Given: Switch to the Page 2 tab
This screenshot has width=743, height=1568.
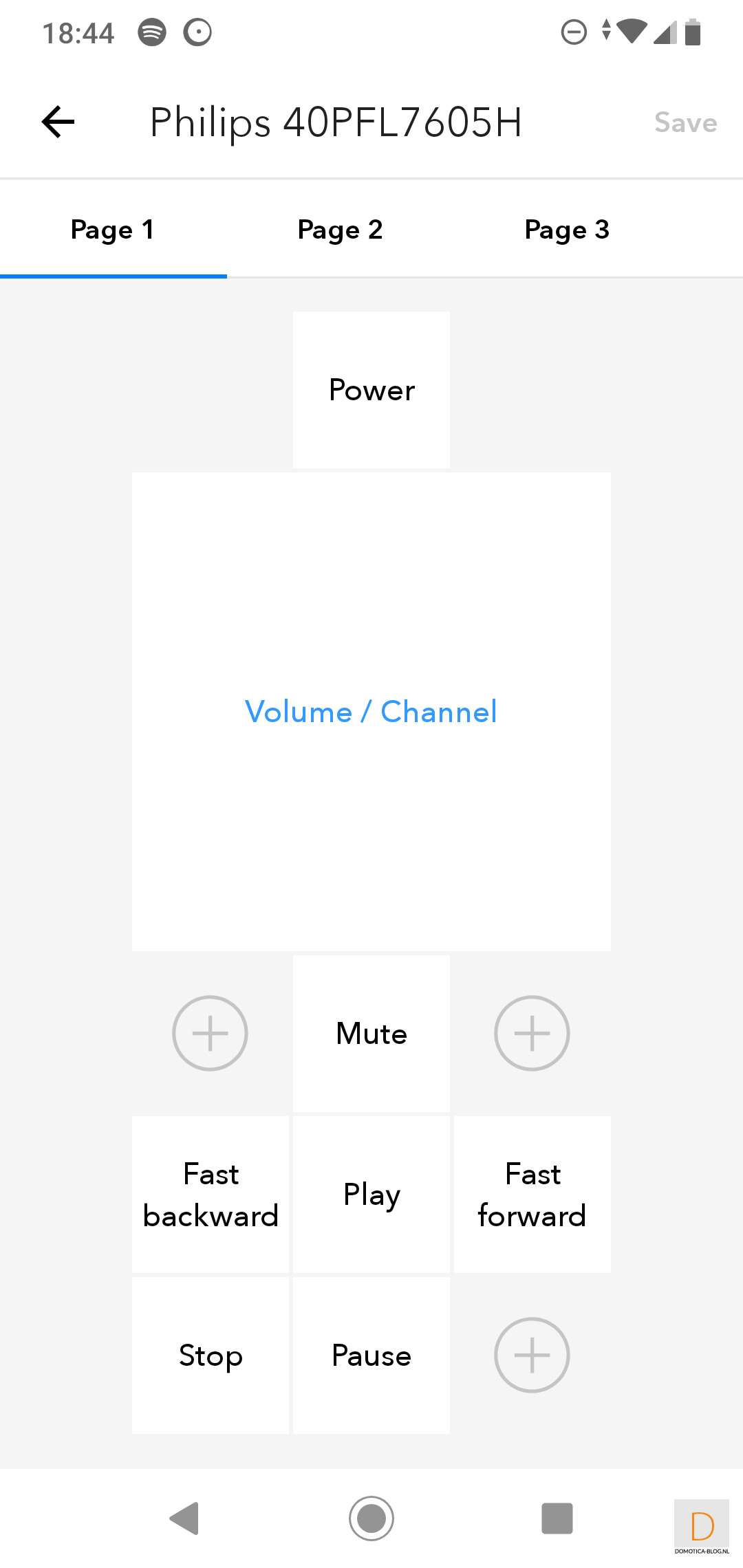Looking at the screenshot, I should click(340, 230).
